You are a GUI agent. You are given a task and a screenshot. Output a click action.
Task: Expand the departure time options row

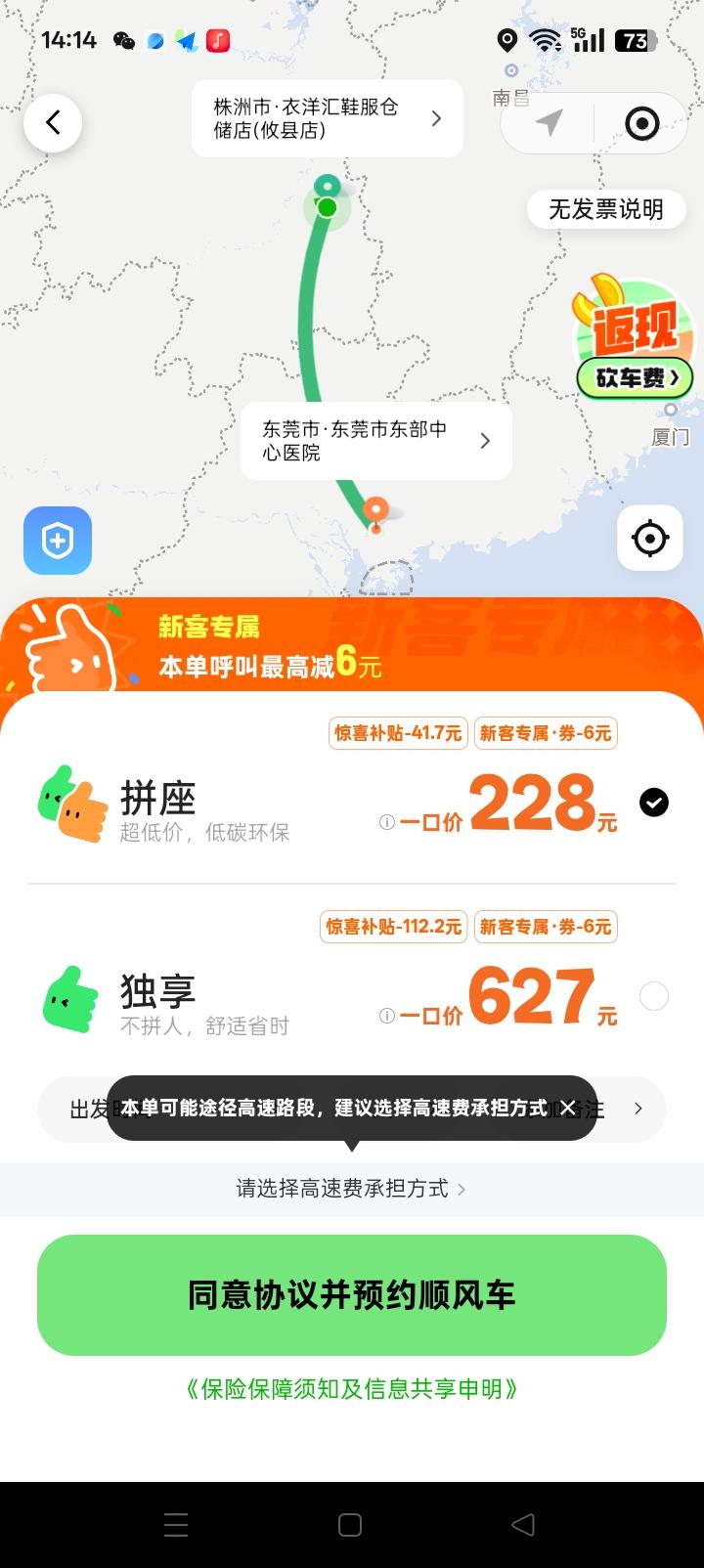637,1109
